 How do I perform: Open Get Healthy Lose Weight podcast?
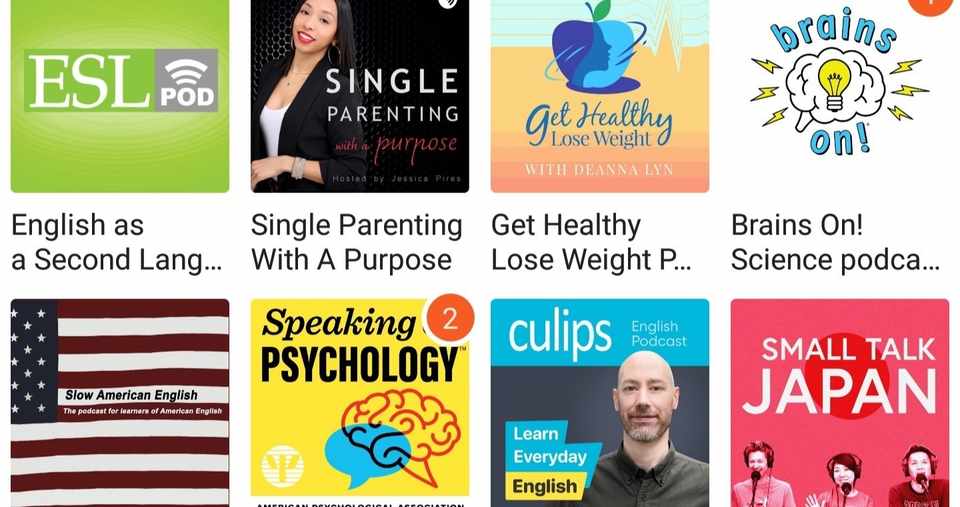point(600,96)
